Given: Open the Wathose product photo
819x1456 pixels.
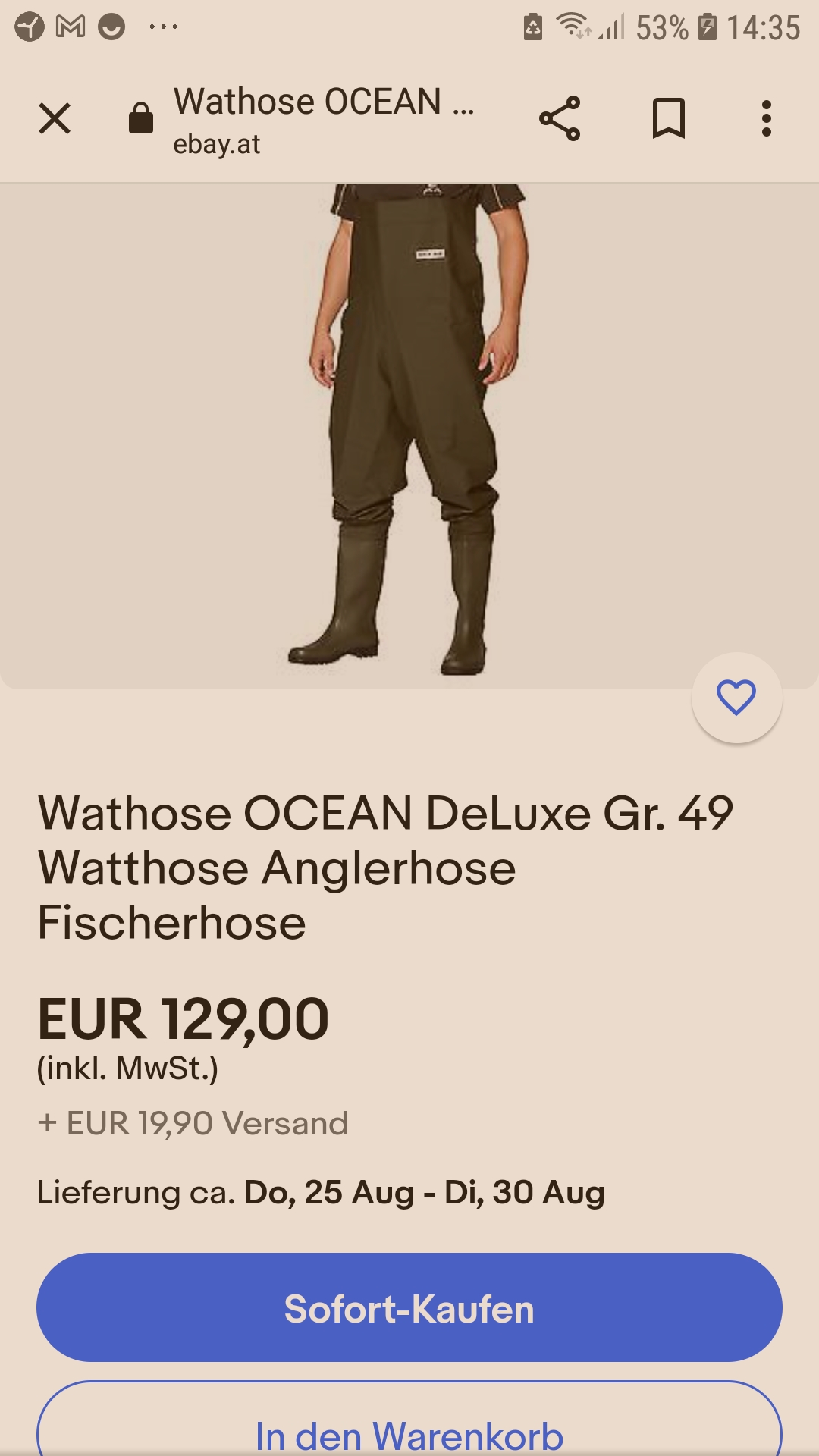Looking at the screenshot, I should [409, 436].
